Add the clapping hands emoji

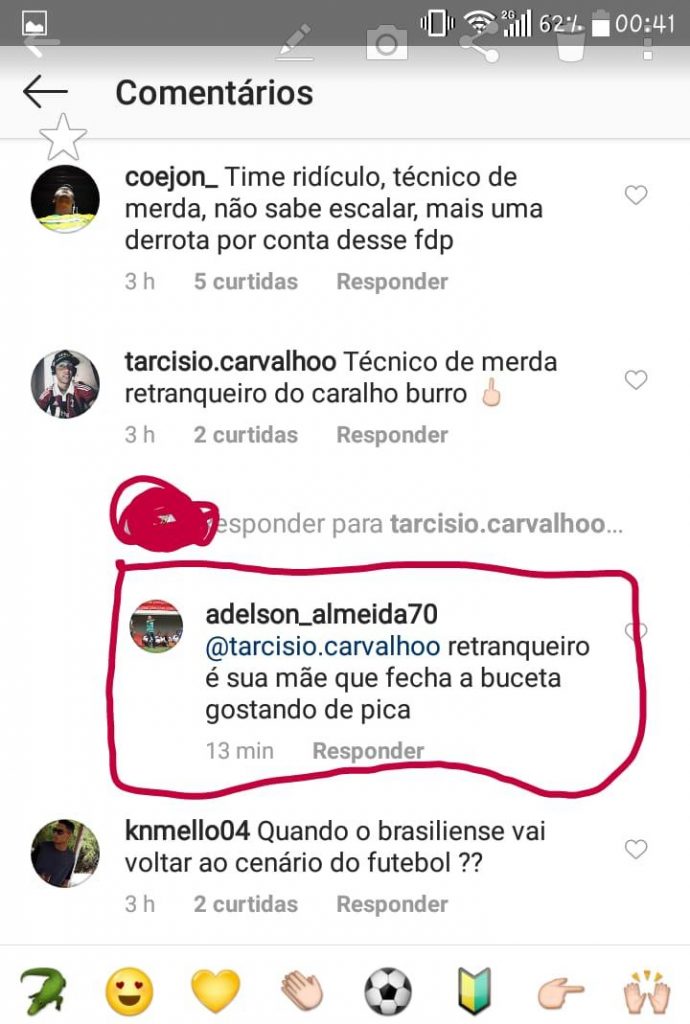[x=302, y=990]
